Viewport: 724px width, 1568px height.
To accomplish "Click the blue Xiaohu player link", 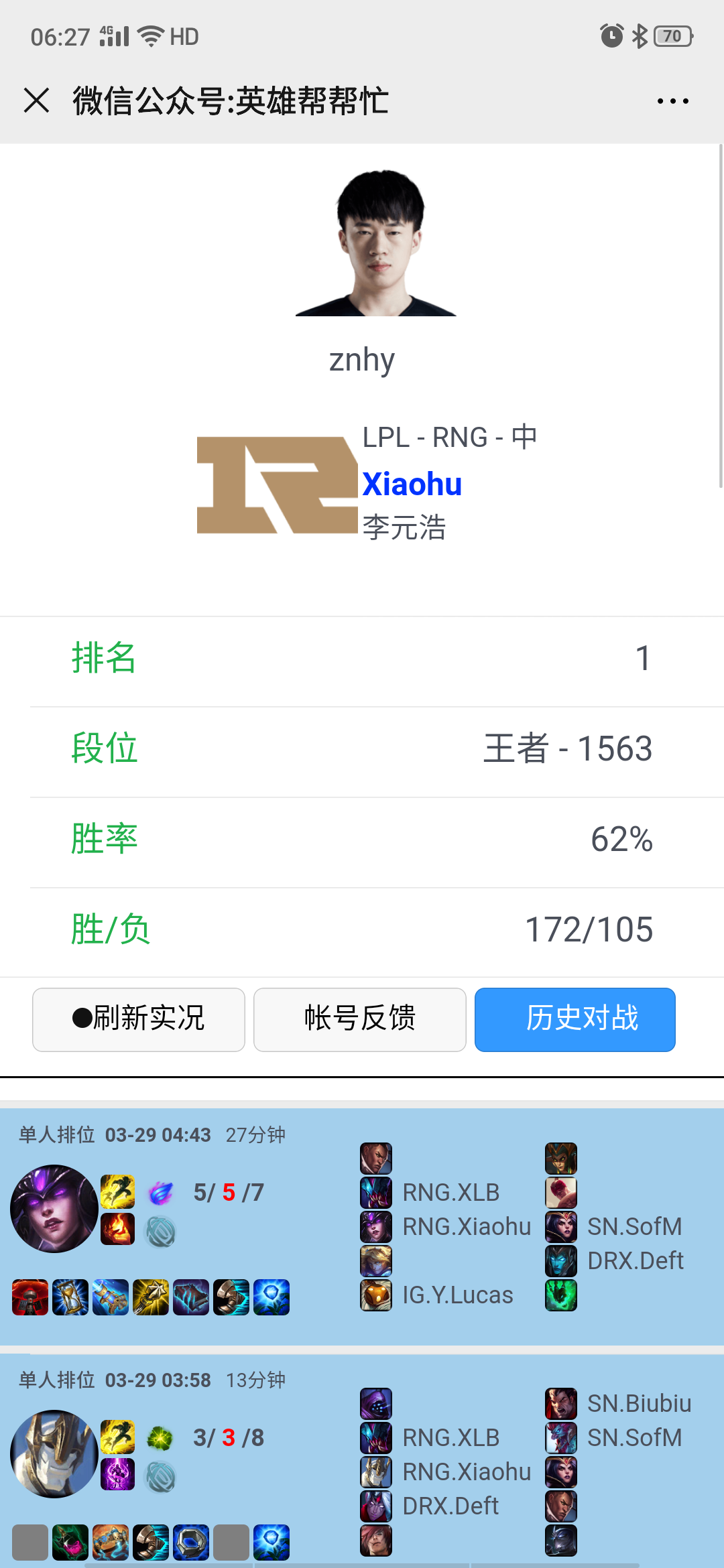I will pyautogui.click(x=411, y=484).
